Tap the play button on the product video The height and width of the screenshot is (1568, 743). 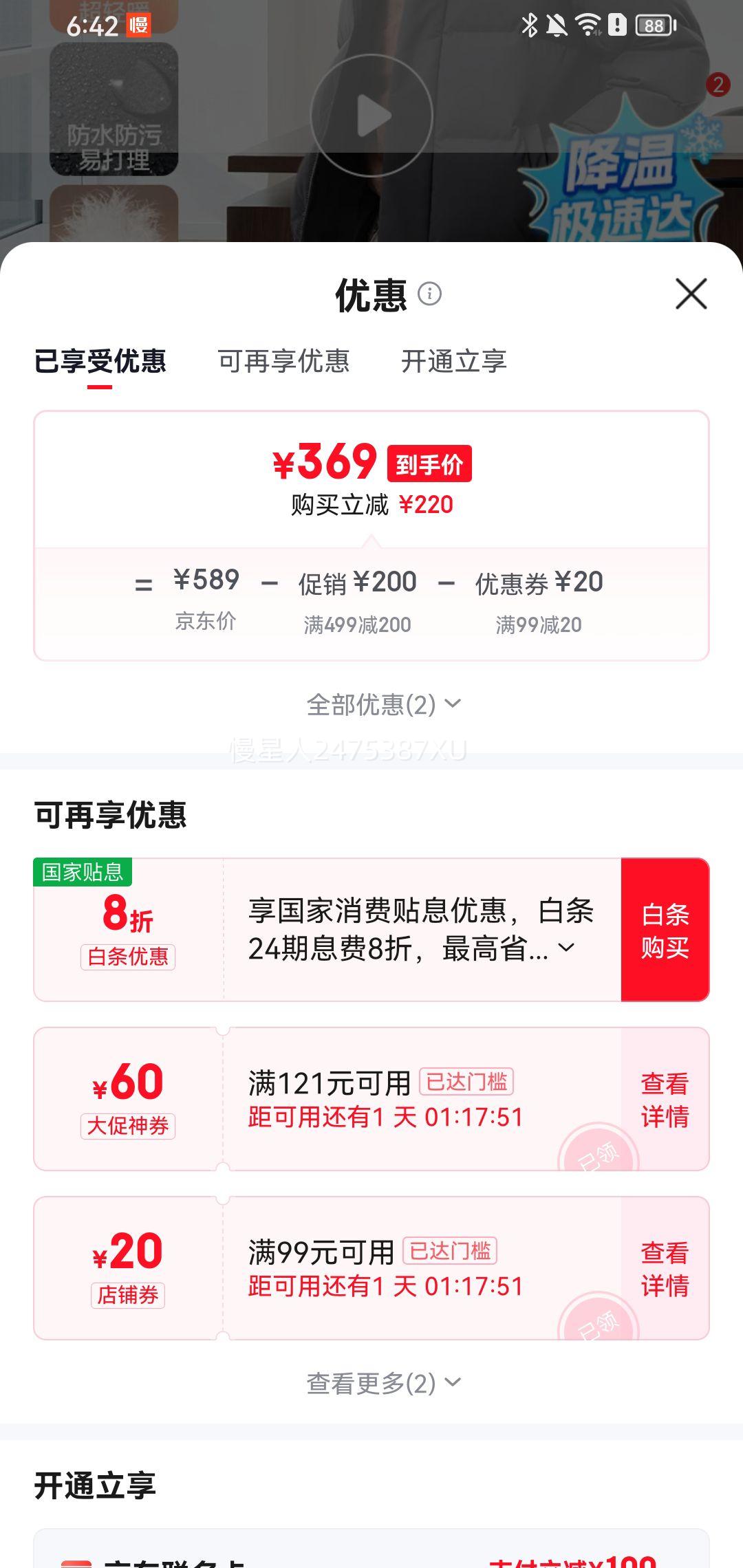[370, 116]
